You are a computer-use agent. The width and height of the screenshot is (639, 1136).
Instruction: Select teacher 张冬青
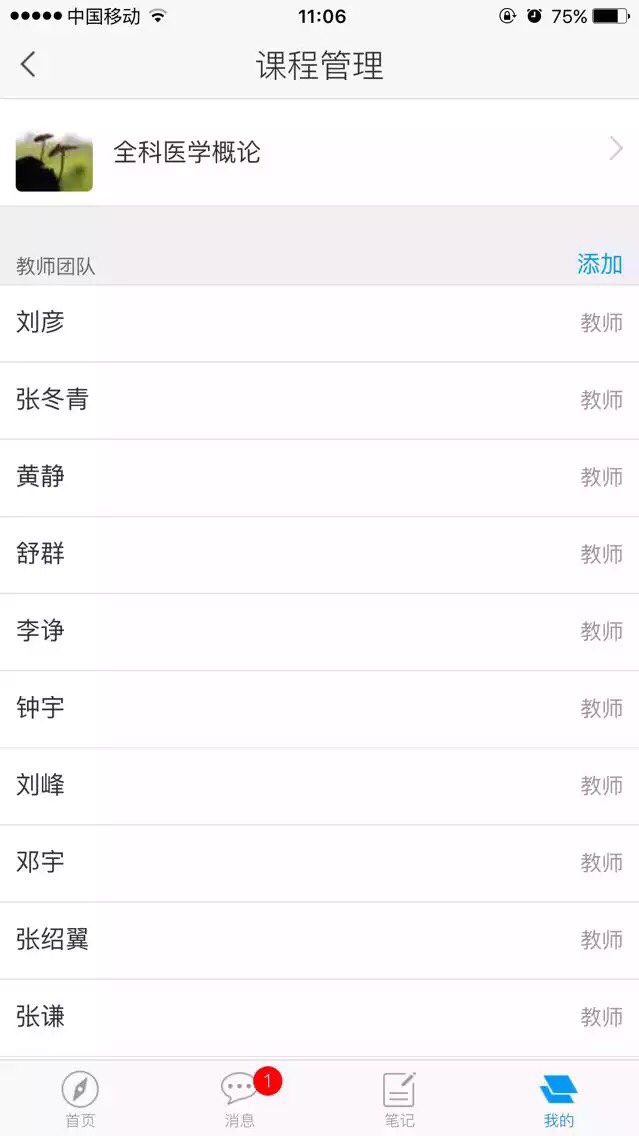point(319,400)
